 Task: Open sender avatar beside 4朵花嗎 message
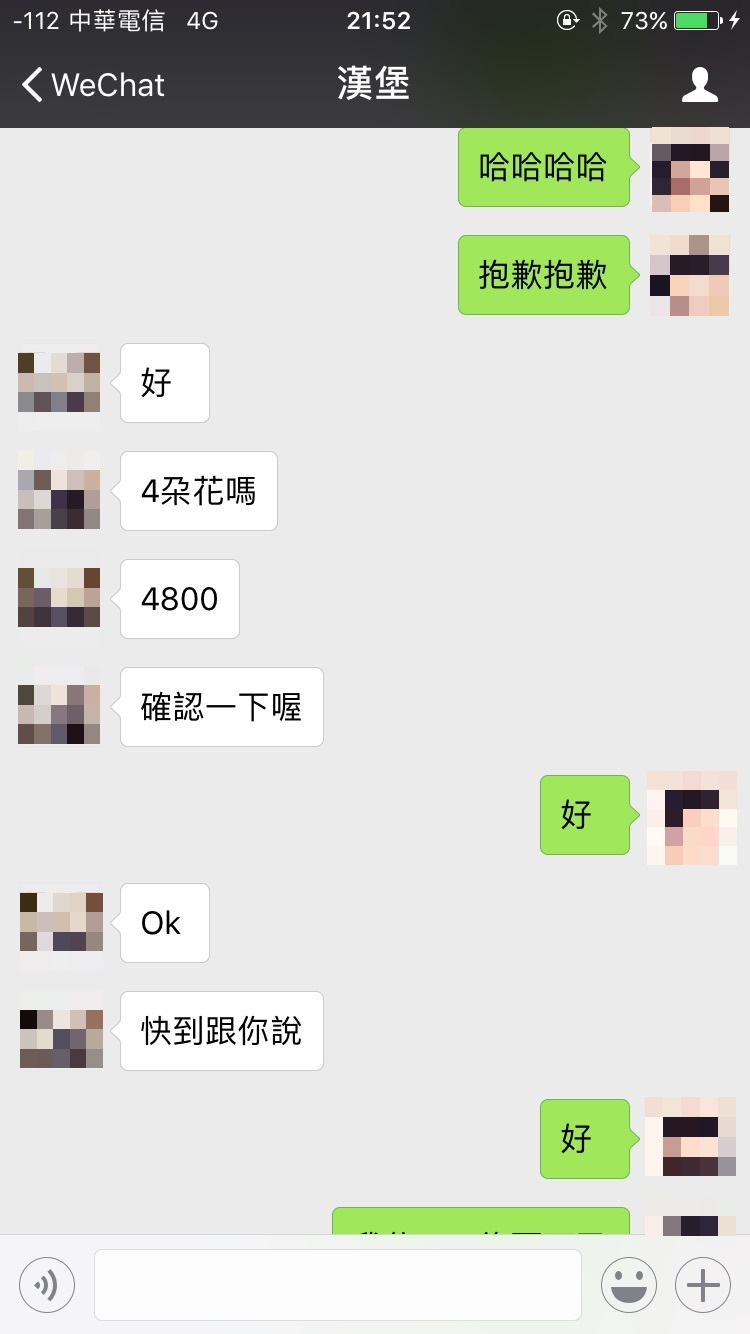60,491
